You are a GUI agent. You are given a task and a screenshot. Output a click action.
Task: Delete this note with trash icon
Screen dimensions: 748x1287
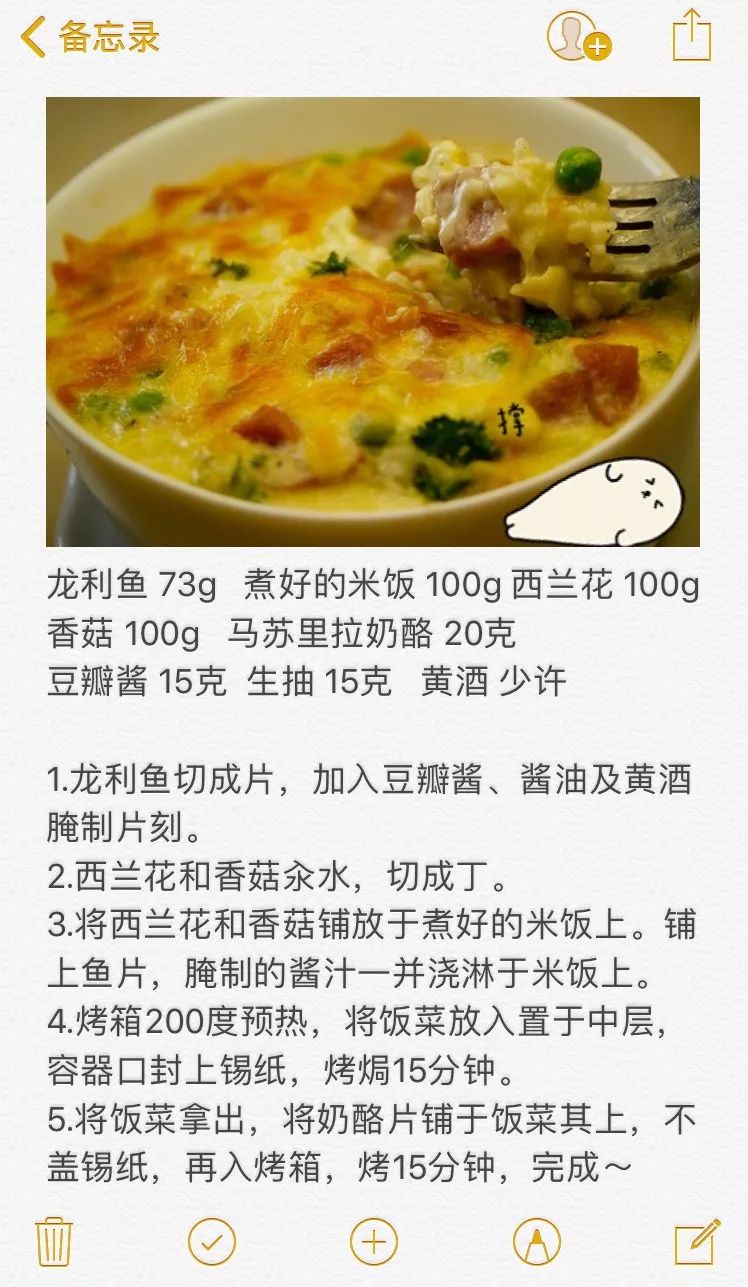(x=53, y=1241)
